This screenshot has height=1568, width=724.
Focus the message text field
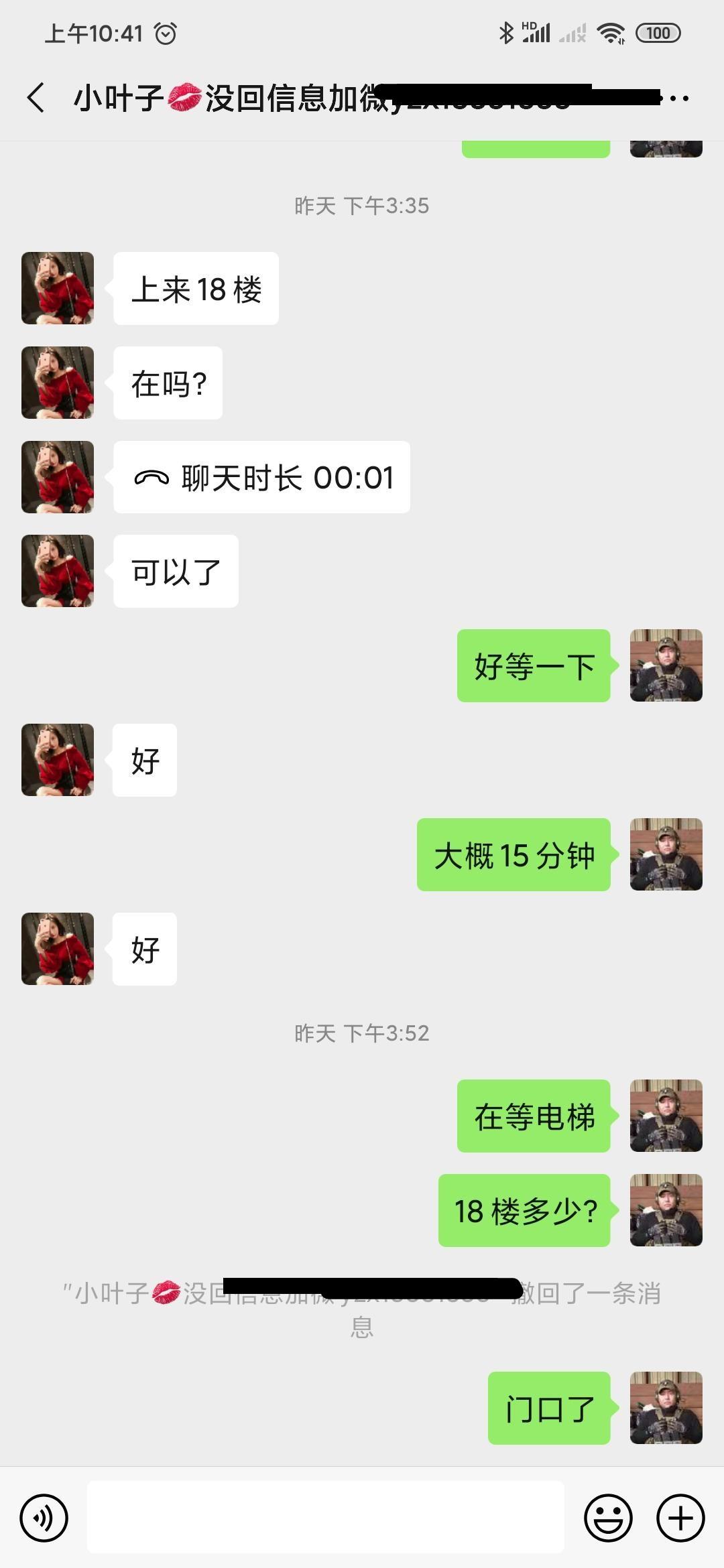tap(325, 1517)
